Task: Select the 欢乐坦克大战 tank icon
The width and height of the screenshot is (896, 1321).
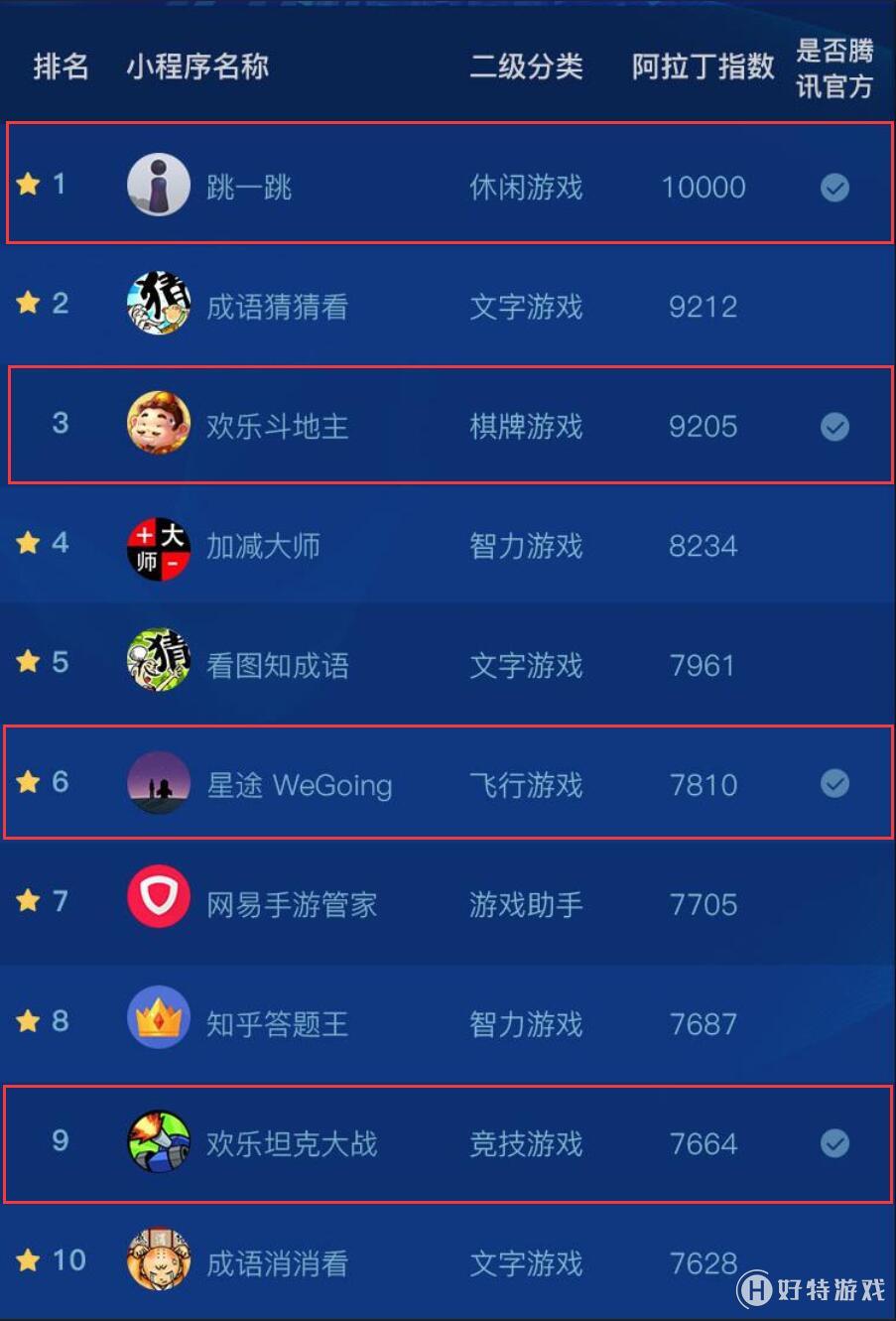Action: click(159, 1143)
